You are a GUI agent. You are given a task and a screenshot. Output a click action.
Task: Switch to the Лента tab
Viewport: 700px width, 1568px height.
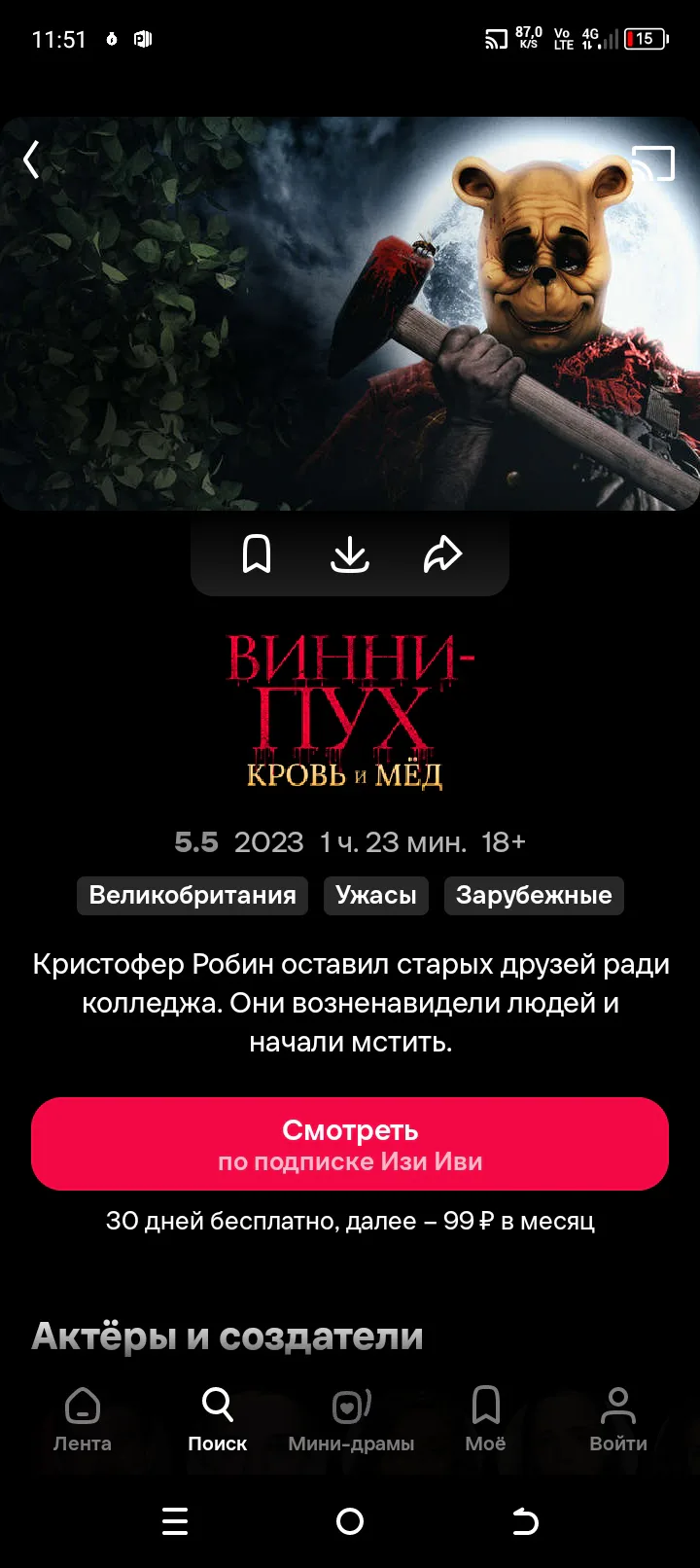pos(83,1420)
